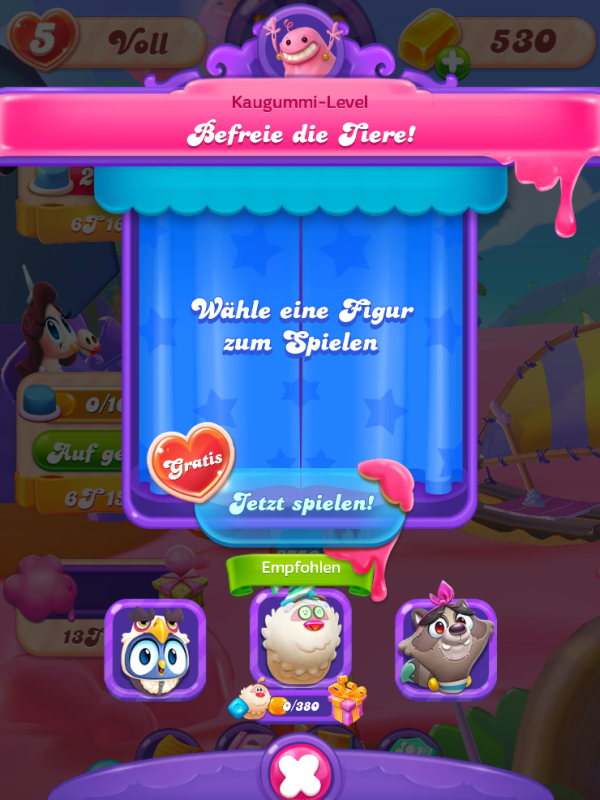Pick the raccoon character

pyautogui.click(x=445, y=648)
